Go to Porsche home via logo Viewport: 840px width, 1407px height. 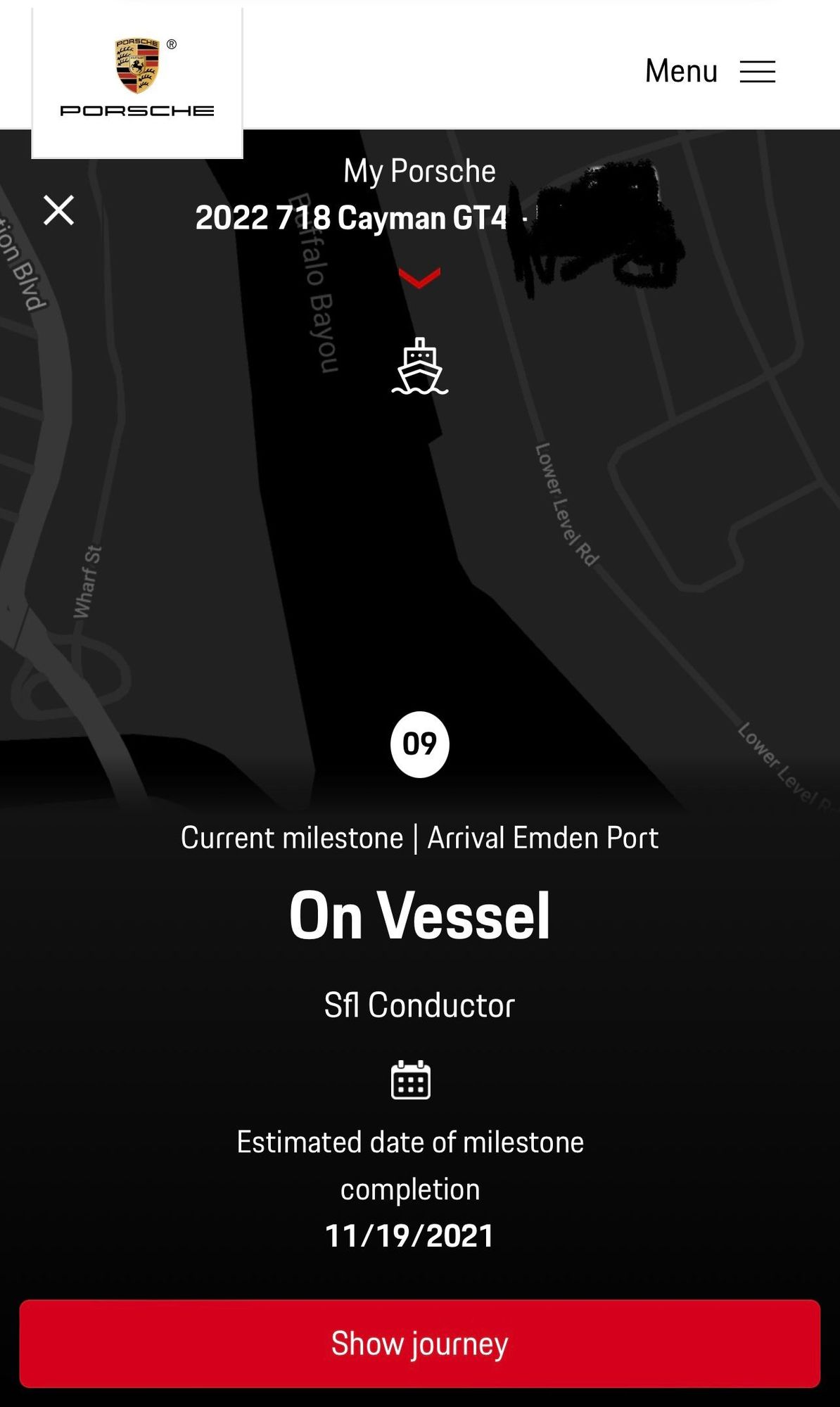(137, 79)
